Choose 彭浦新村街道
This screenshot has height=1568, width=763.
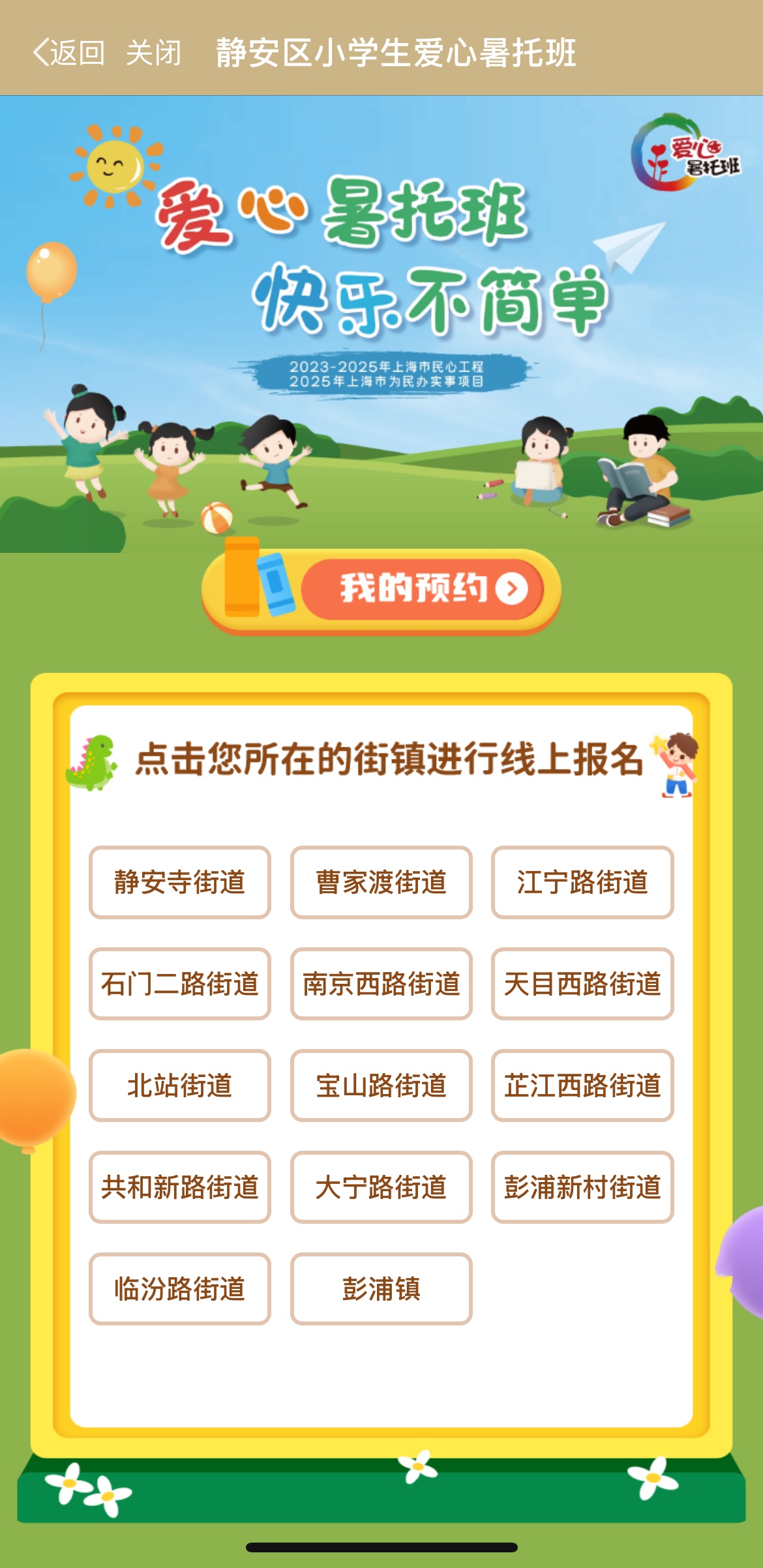coord(582,1187)
